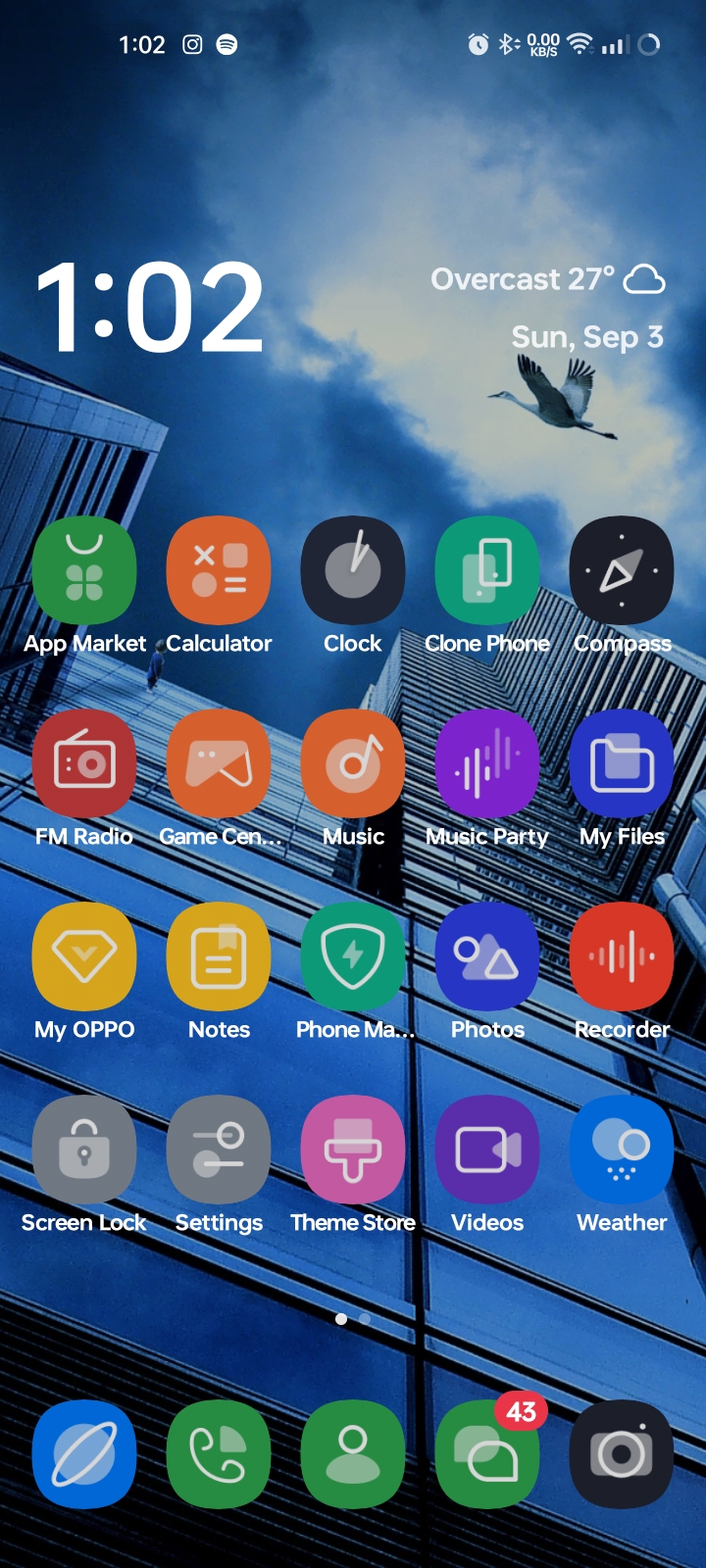Open the My OPPO app

tap(84, 956)
